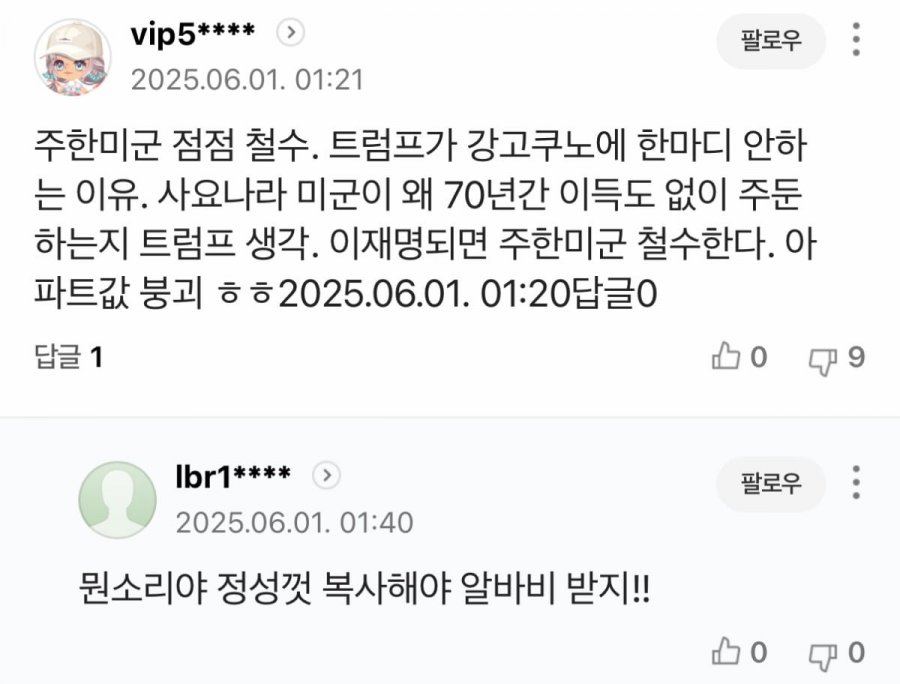The height and width of the screenshot is (684, 900).
Task: Expand 답글 1 replies under vip5**** comment
Action: (68, 357)
